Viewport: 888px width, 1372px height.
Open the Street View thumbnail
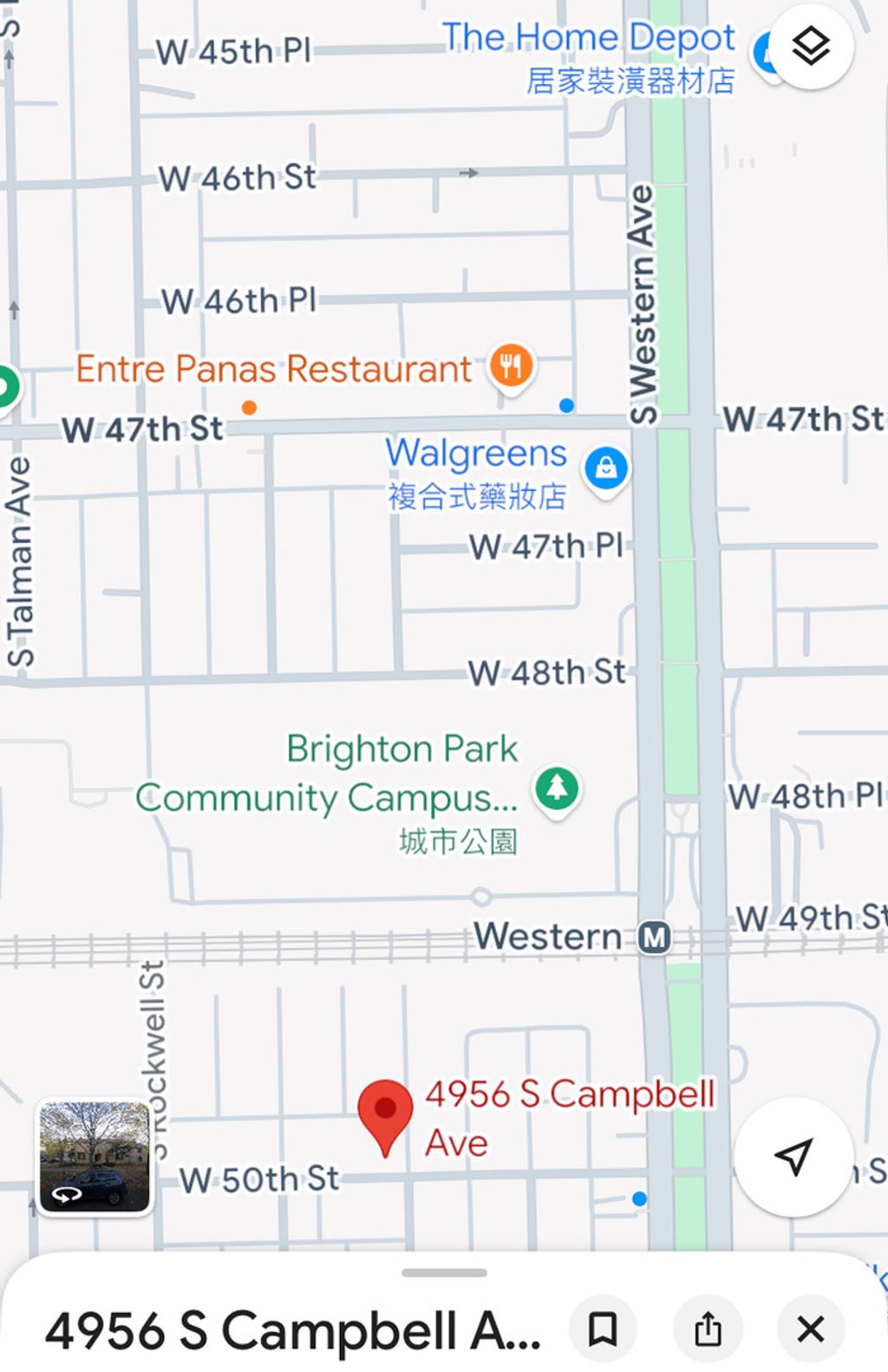[x=95, y=1156]
